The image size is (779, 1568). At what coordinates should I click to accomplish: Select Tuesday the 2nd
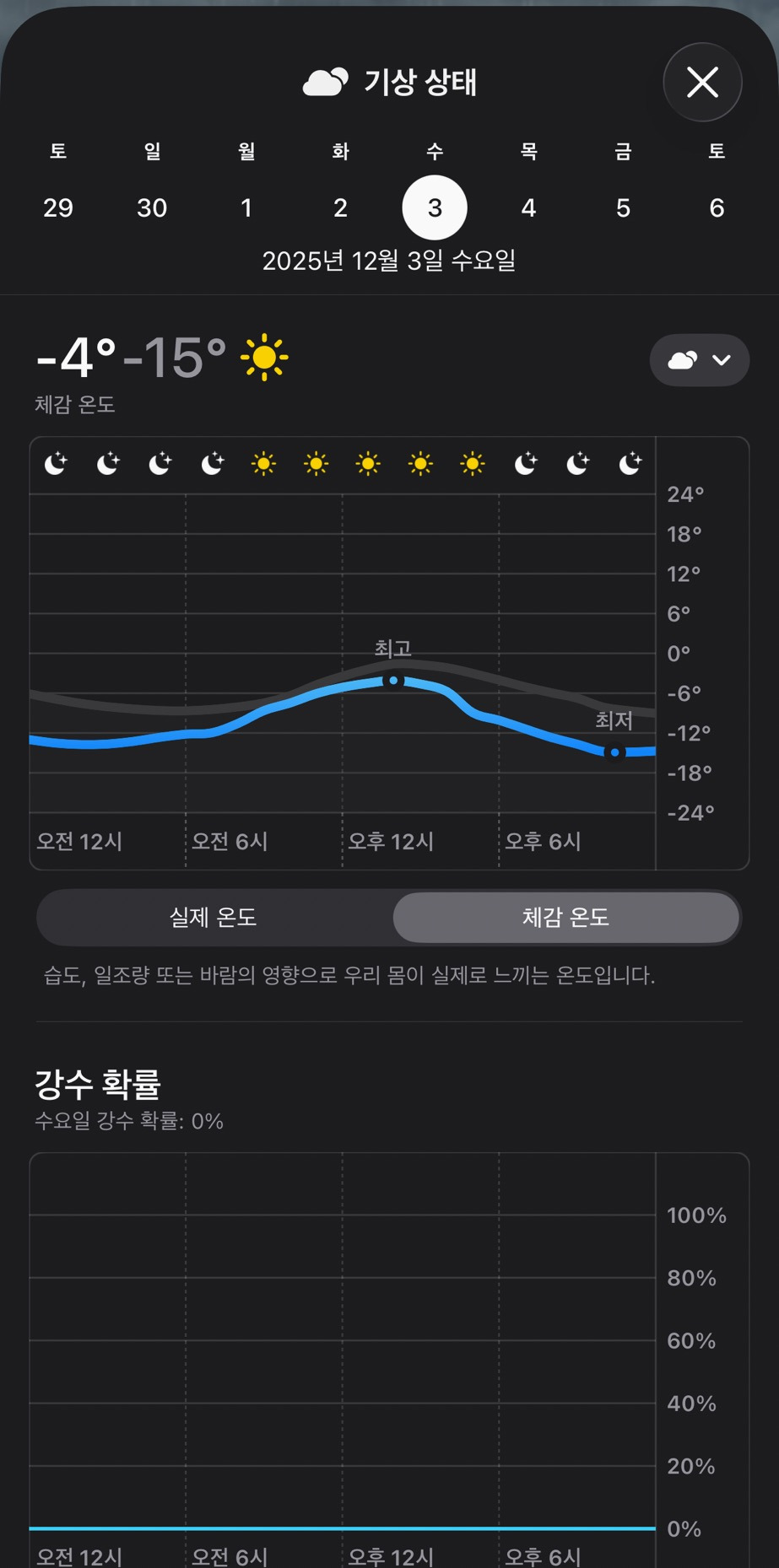(x=340, y=207)
